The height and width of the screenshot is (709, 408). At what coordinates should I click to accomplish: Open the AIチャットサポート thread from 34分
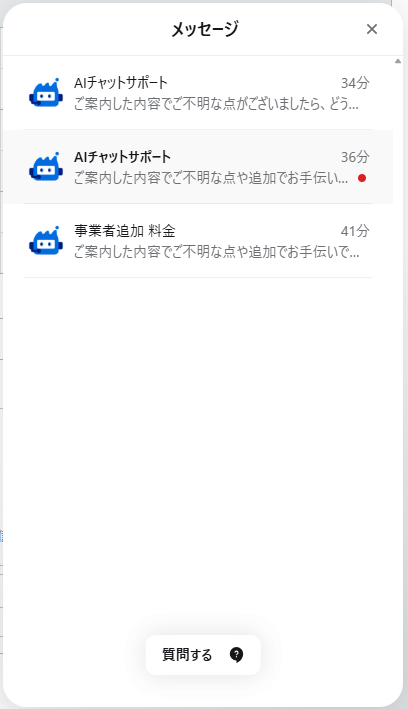[198, 93]
